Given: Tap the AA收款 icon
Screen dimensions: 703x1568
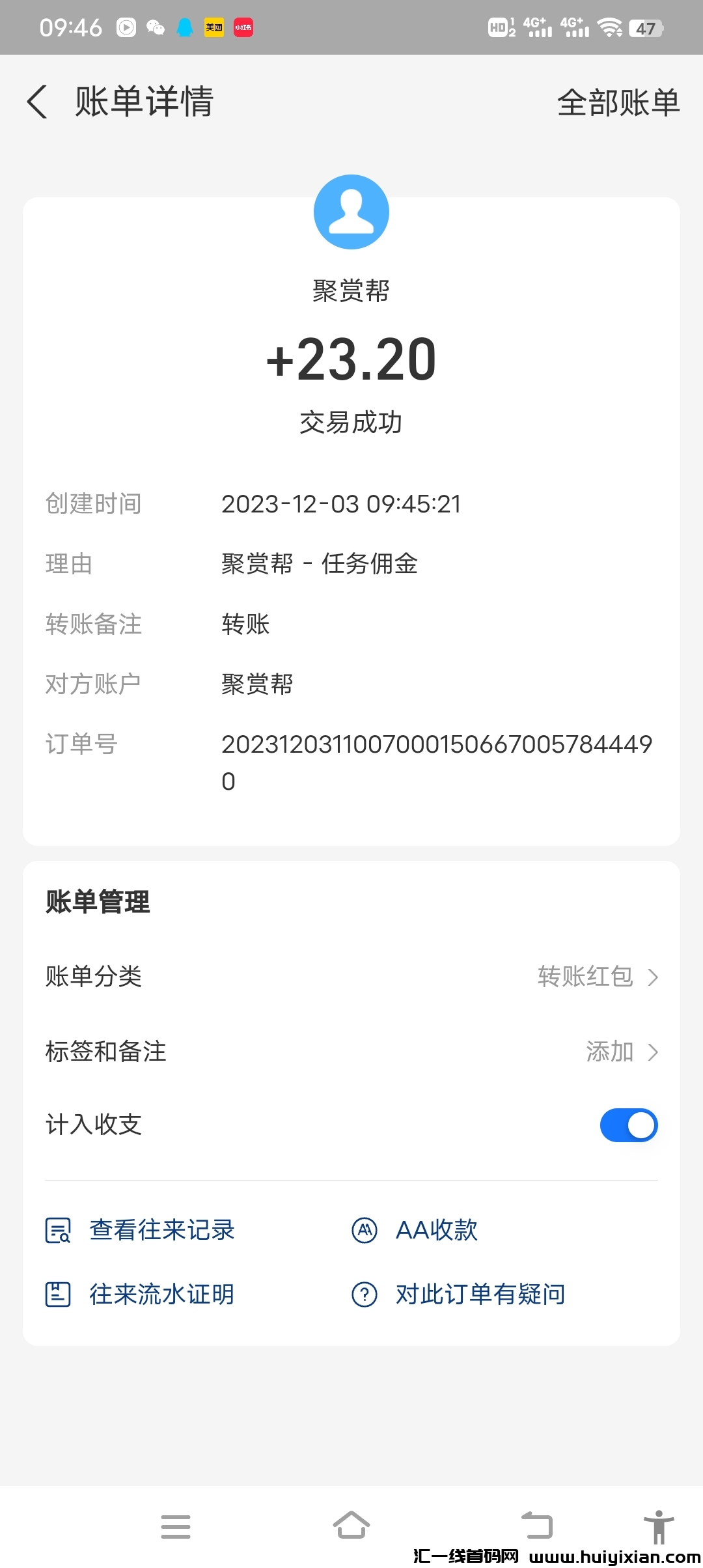Looking at the screenshot, I should tap(365, 1230).
